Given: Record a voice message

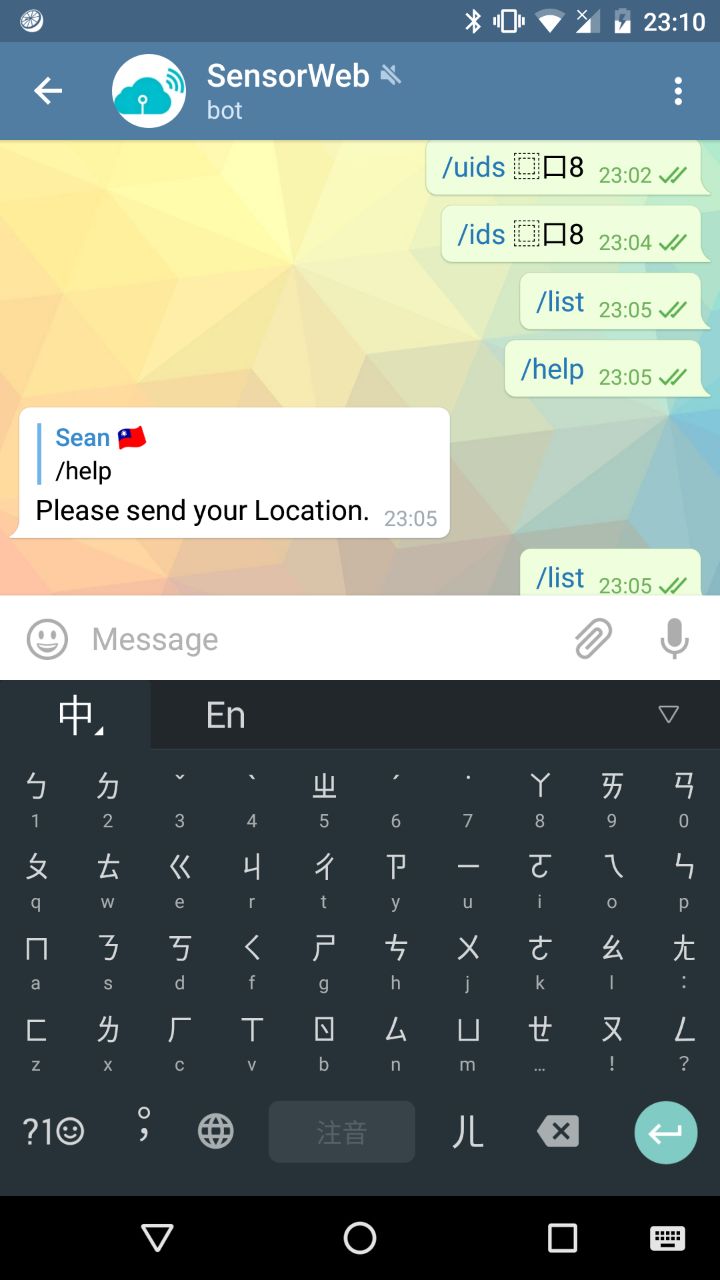Looking at the screenshot, I should pos(675,639).
